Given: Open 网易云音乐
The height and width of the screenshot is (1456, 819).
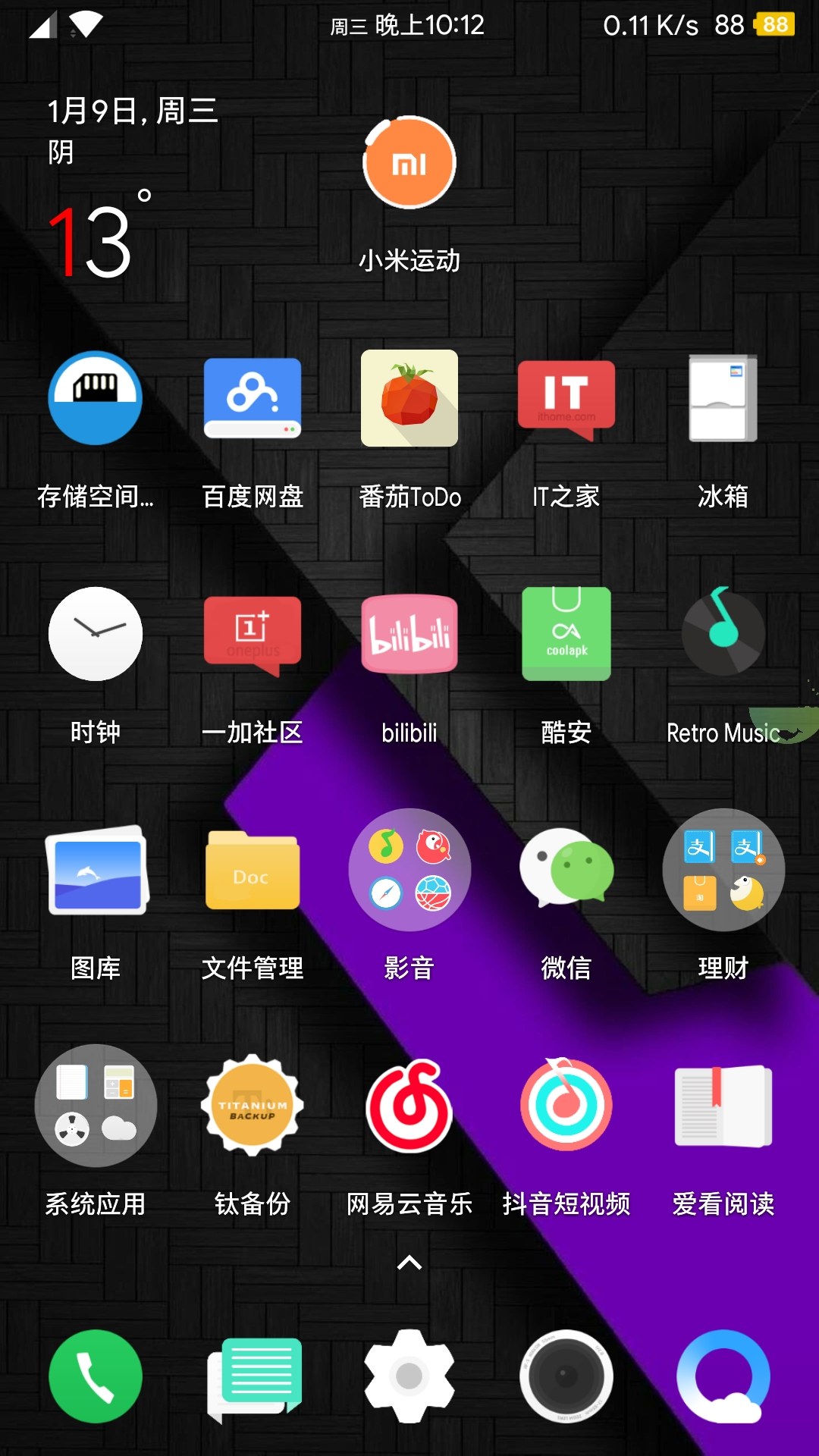Looking at the screenshot, I should pos(409,1106).
